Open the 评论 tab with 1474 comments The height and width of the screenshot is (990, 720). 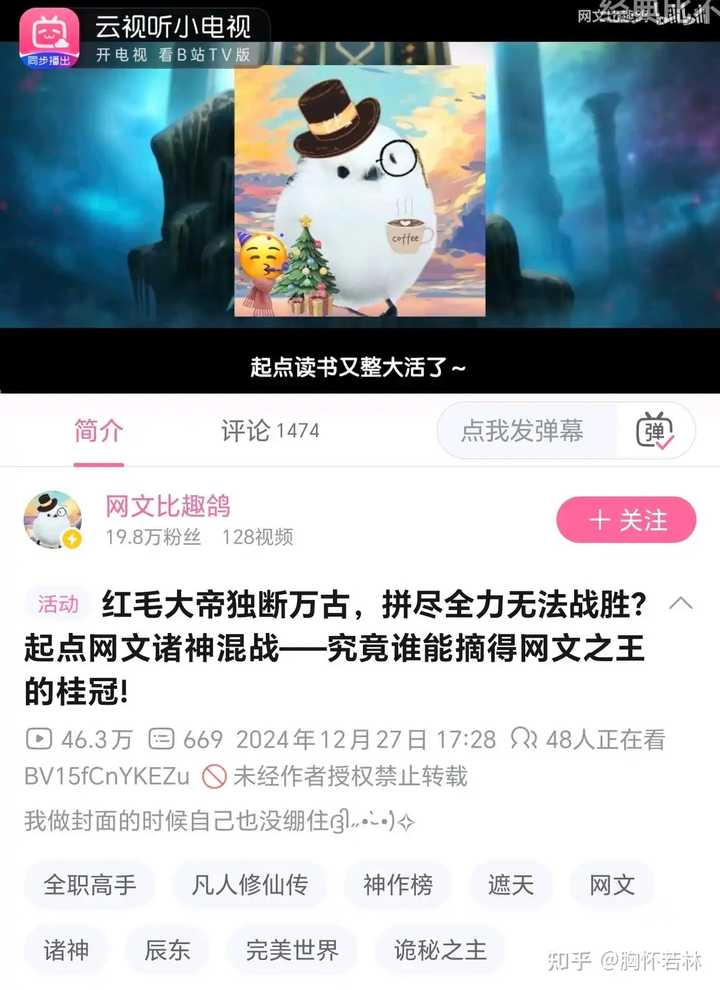(270, 431)
